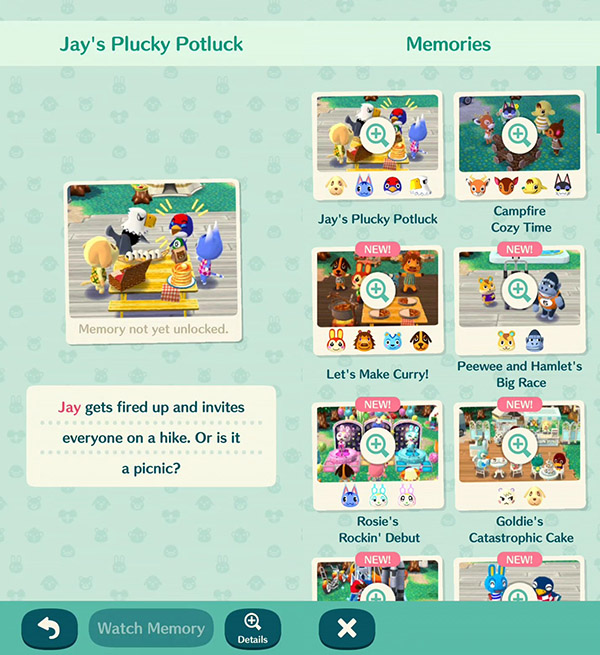
Task: Tap the Watch Memory button
Action: point(151,629)
